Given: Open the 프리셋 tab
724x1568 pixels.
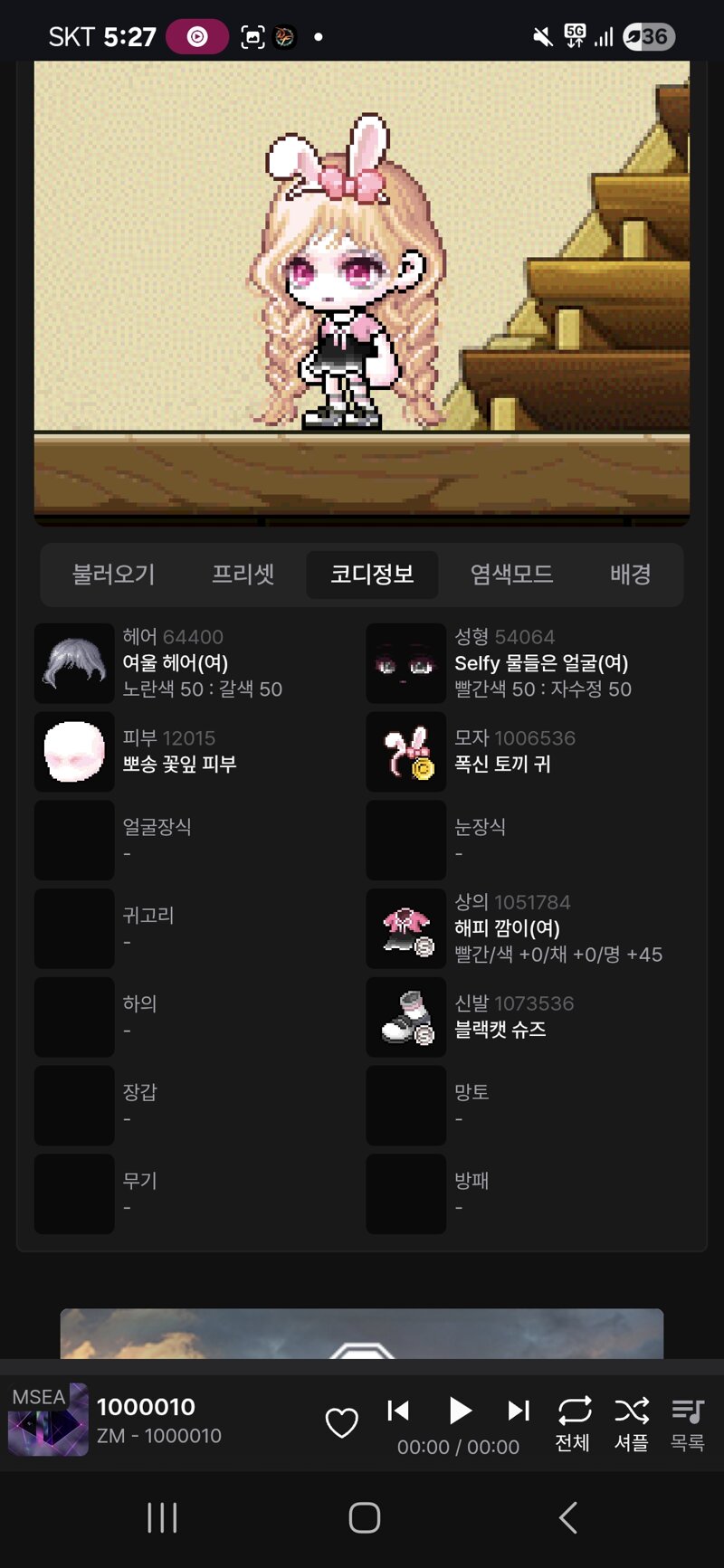Looking at the screenshot, I should click(x=243, y=575).
